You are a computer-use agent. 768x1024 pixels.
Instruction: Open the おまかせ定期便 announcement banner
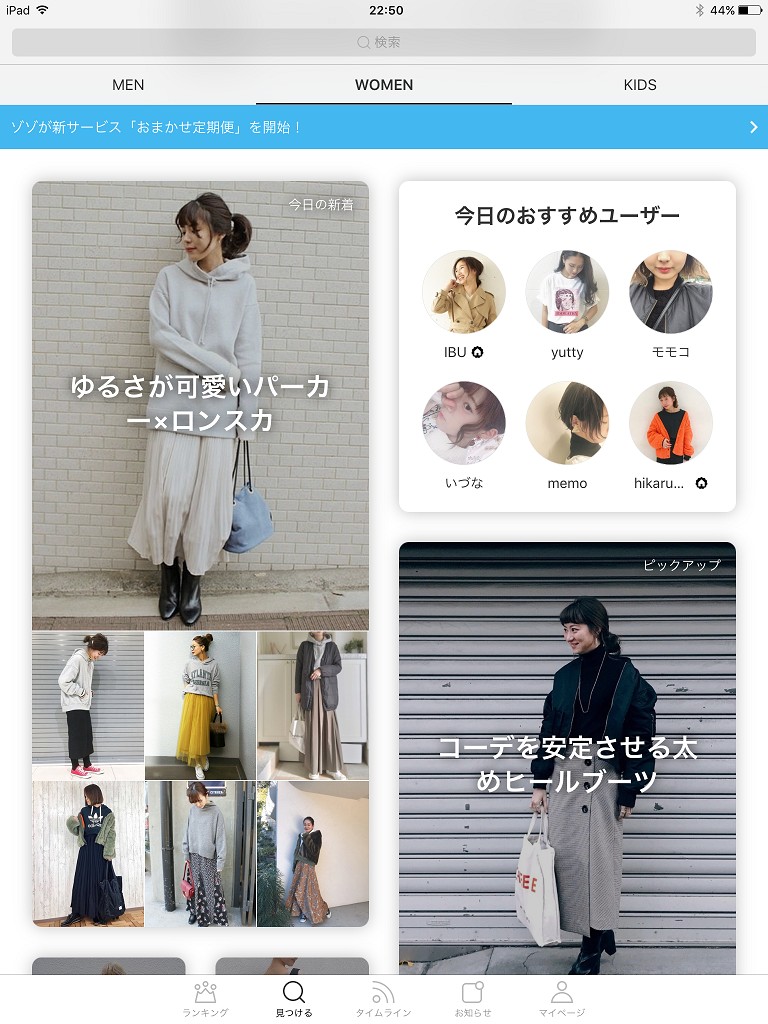[x=384, y=127]
